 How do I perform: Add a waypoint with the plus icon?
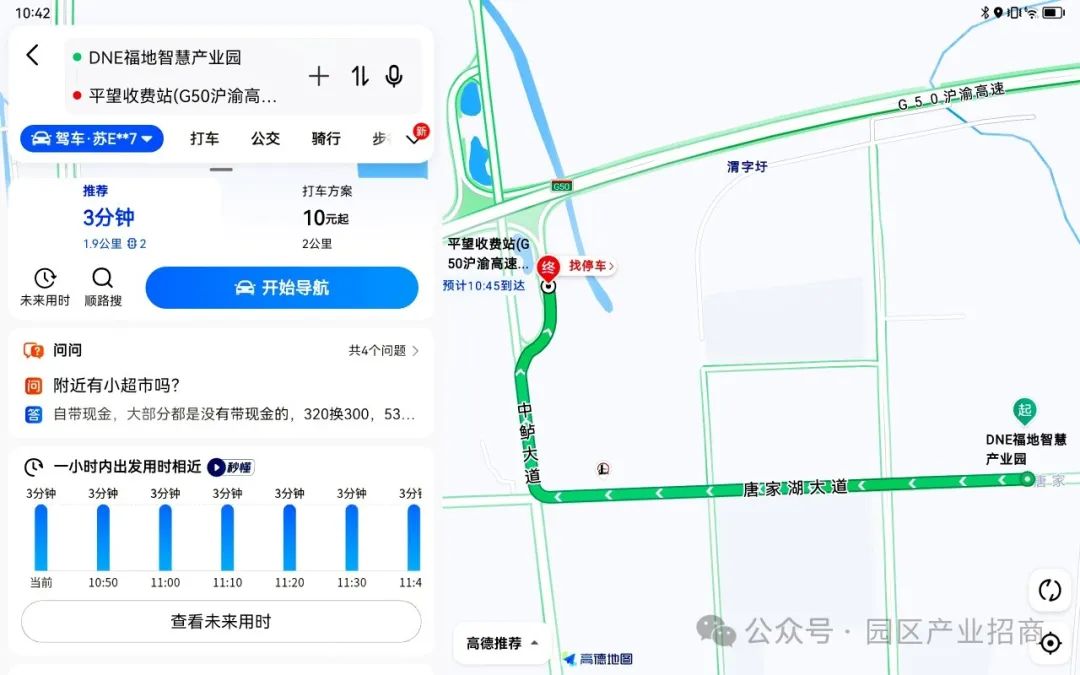pyautogui.click(x=319, y=76)
